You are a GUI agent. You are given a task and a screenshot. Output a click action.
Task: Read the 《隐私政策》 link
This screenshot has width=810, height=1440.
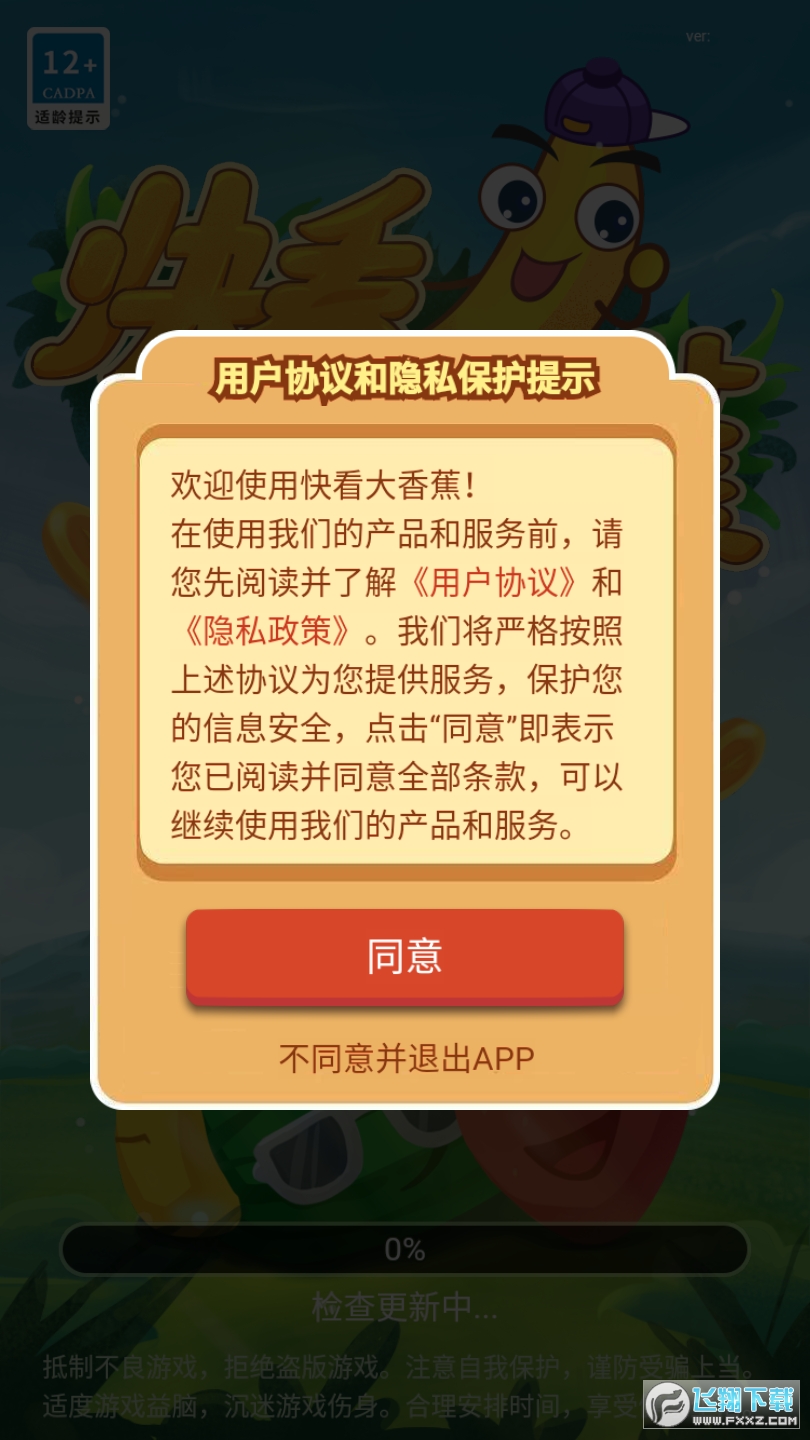pos(269,632)
